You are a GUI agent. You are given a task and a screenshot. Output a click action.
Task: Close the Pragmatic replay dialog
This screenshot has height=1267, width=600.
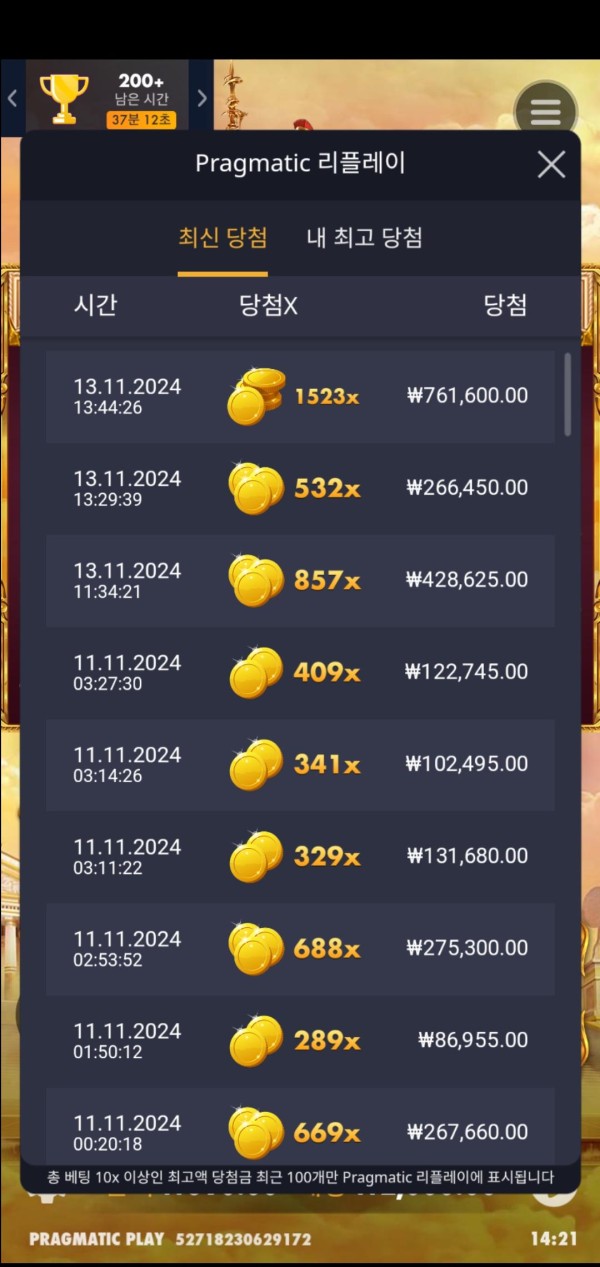pos(551,165)
